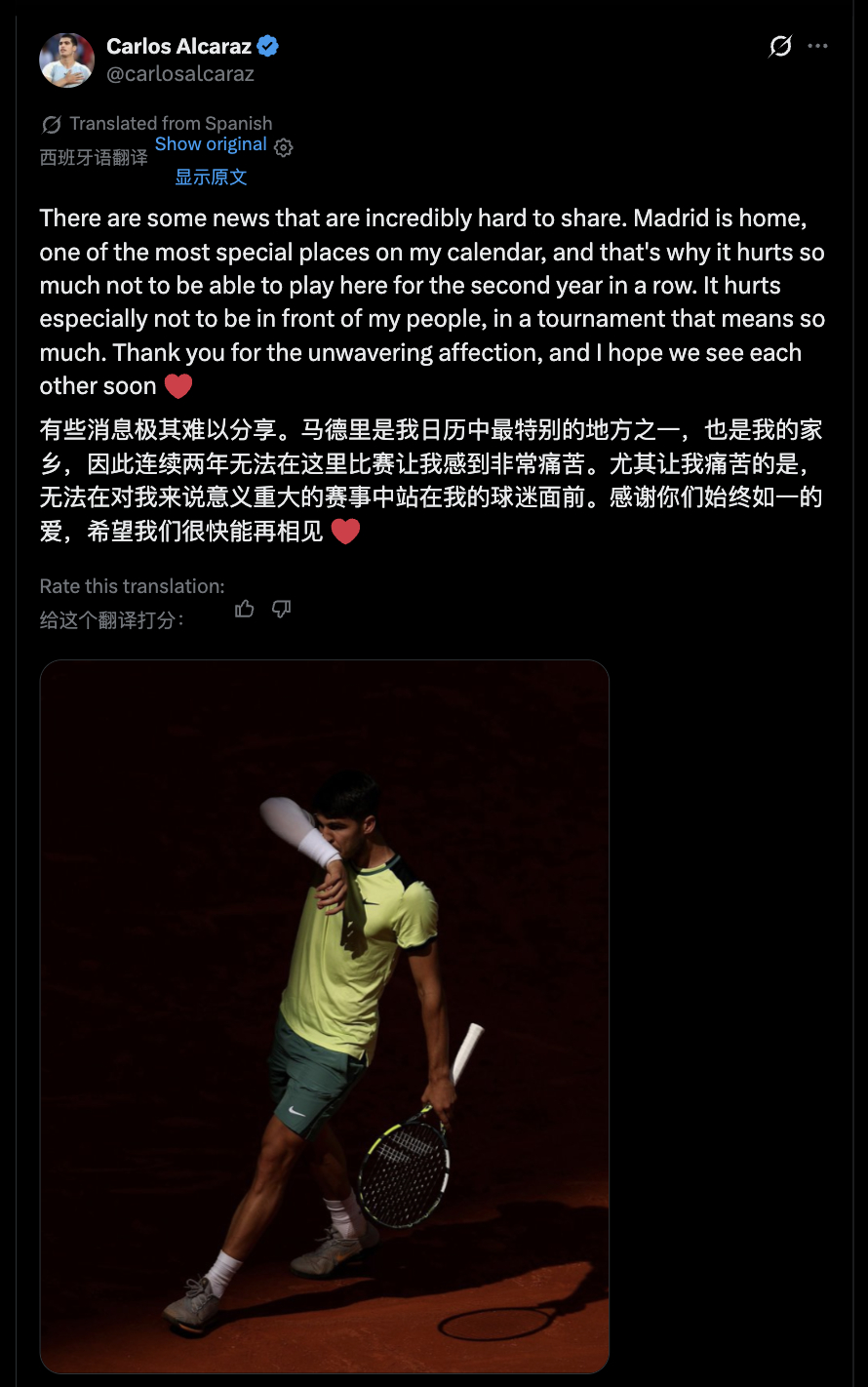Click the blue 显示原文 link
This screenshot has width=868, height=1387.
211,177
